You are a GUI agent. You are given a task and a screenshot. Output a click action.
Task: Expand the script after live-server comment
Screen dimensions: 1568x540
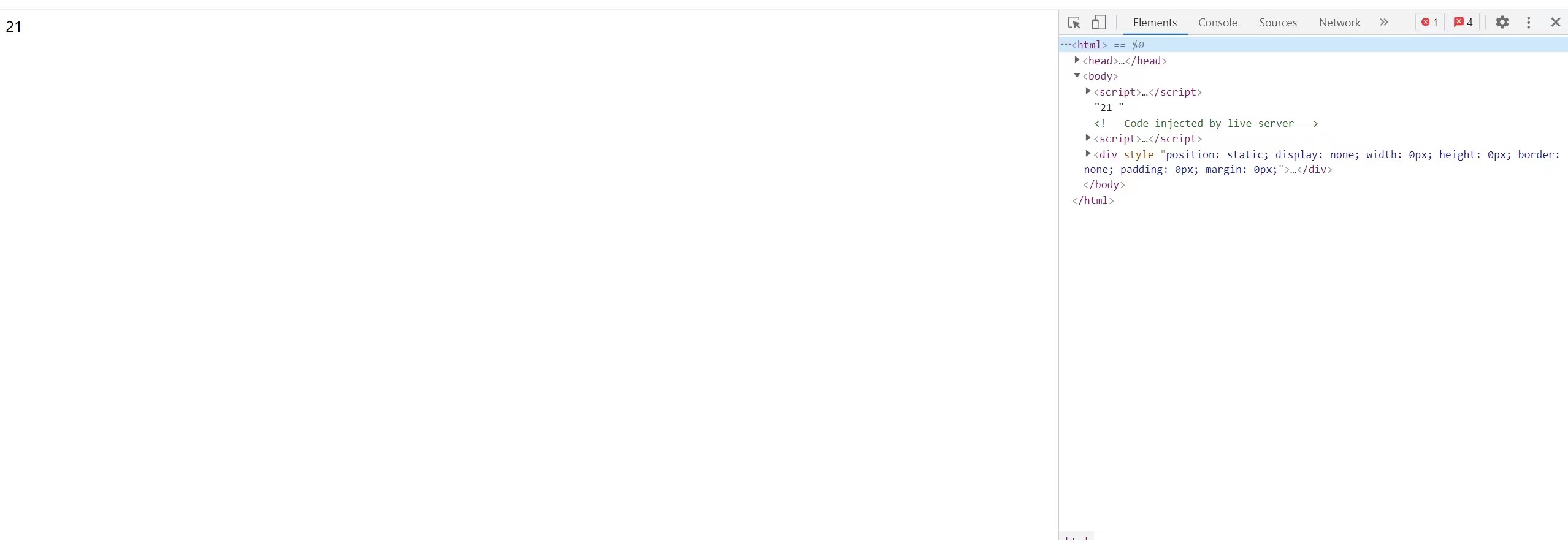[x=1088, y=138]
